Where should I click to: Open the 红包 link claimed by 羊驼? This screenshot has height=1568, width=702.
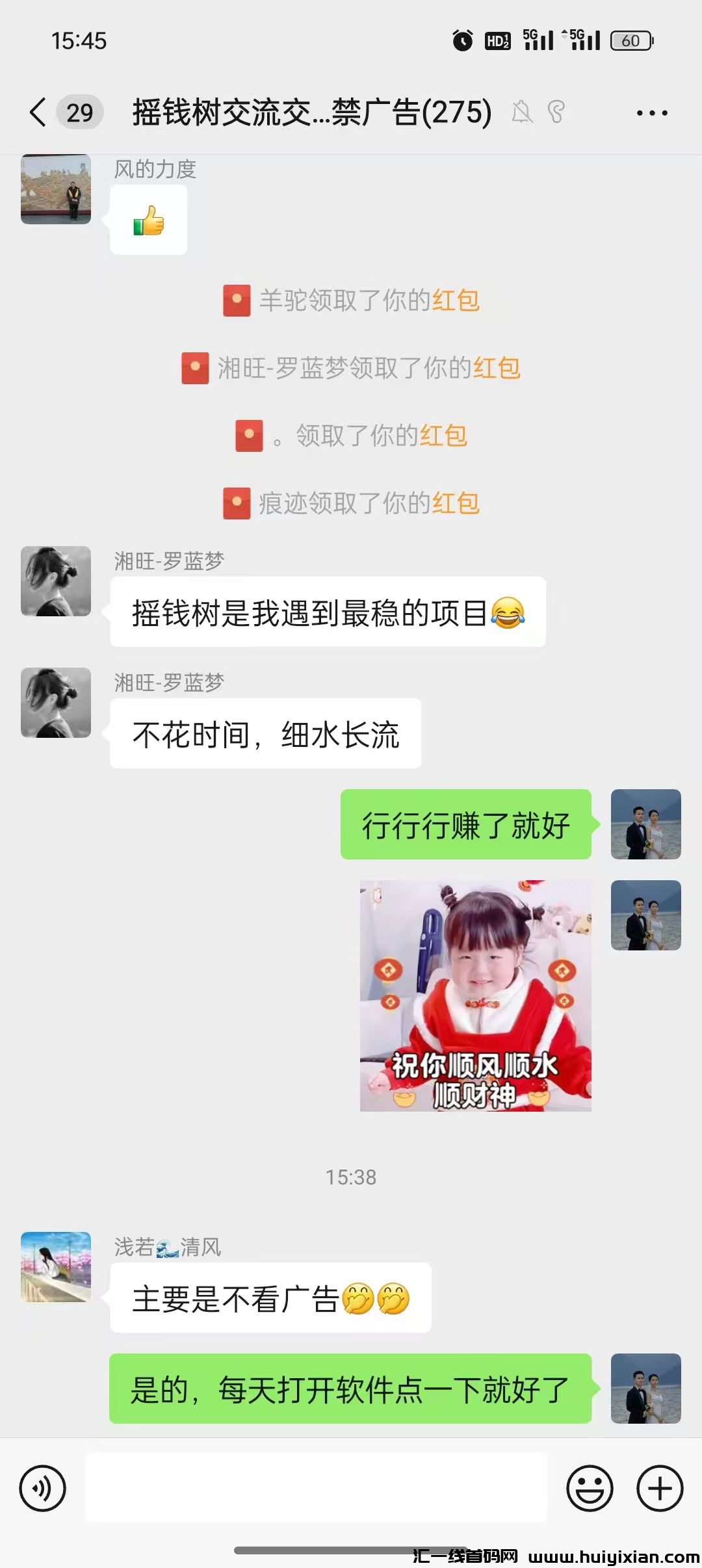pyautogui.click(x=456, y=300)
